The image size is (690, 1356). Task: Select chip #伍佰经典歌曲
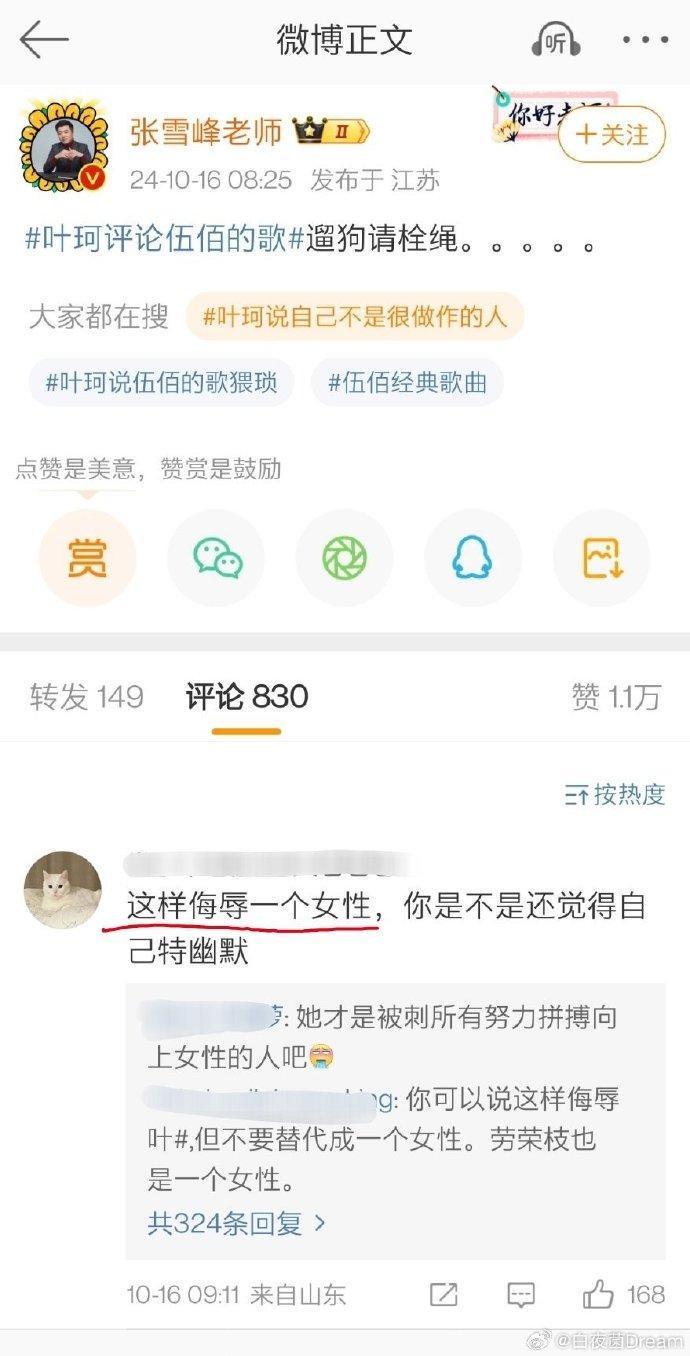407,382
